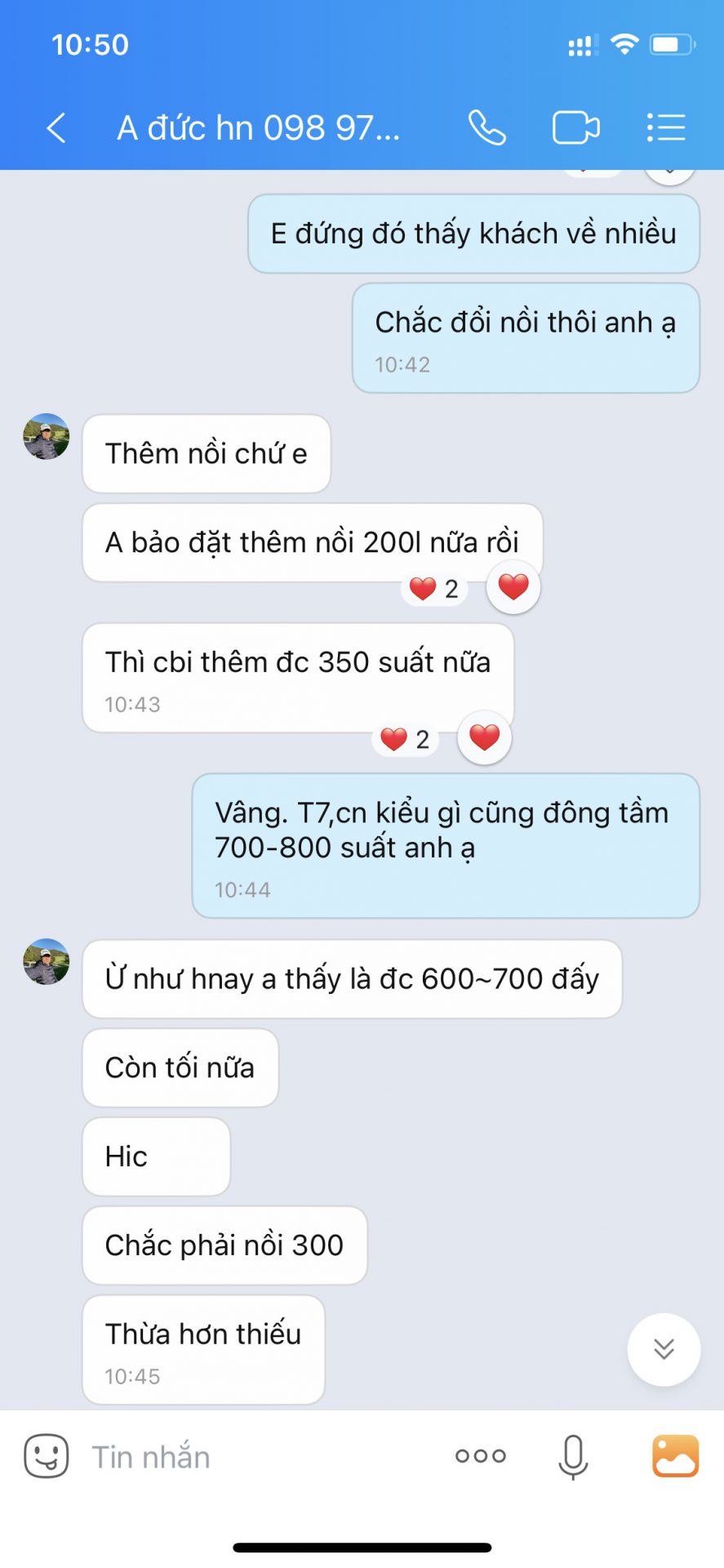Screen dimensions: 724x1568
Task: Open chat title A đức hn
Action: point(258,128)
